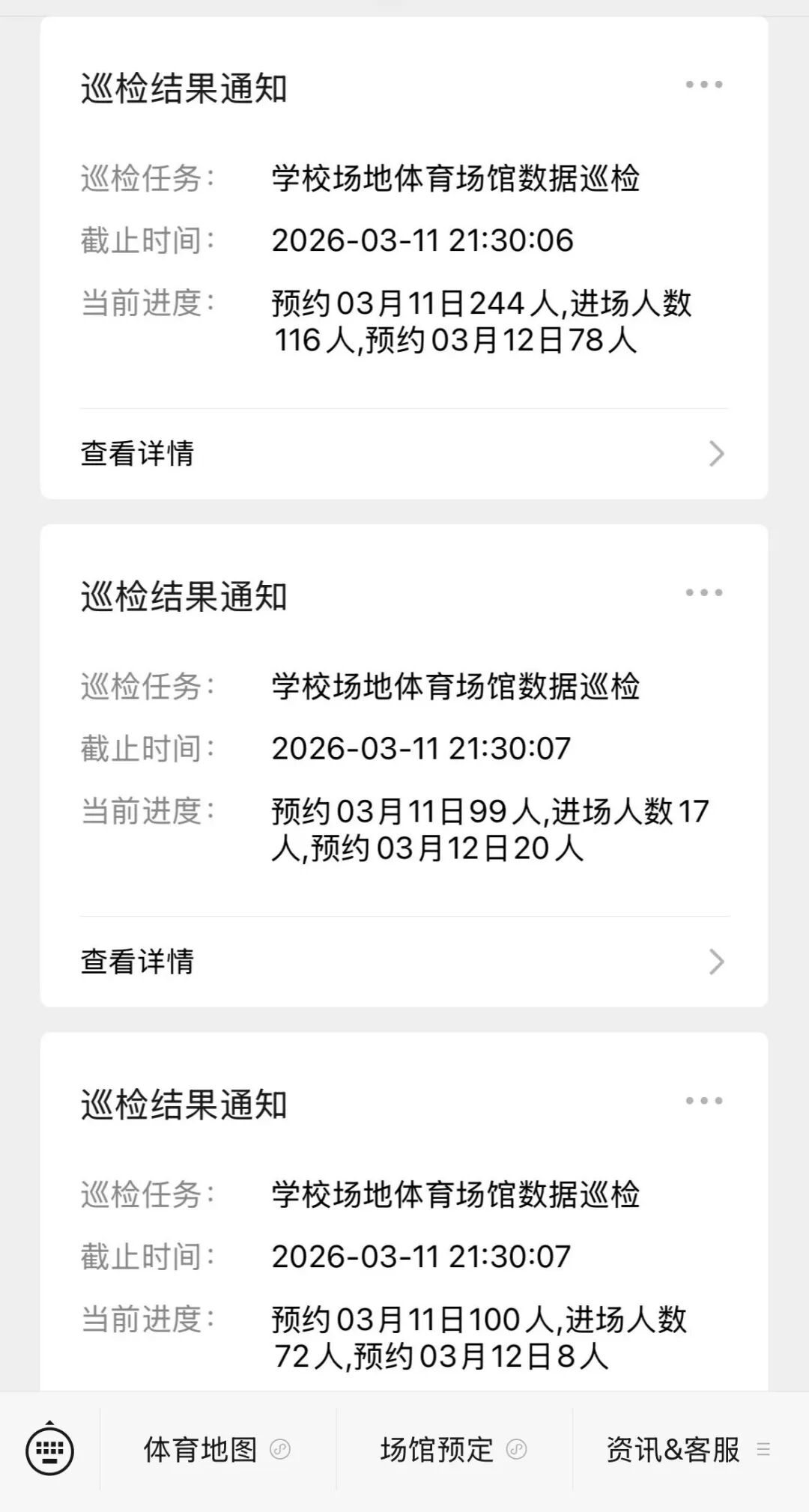
Task: Switch to keyboard input mode
Action: 49,1451
